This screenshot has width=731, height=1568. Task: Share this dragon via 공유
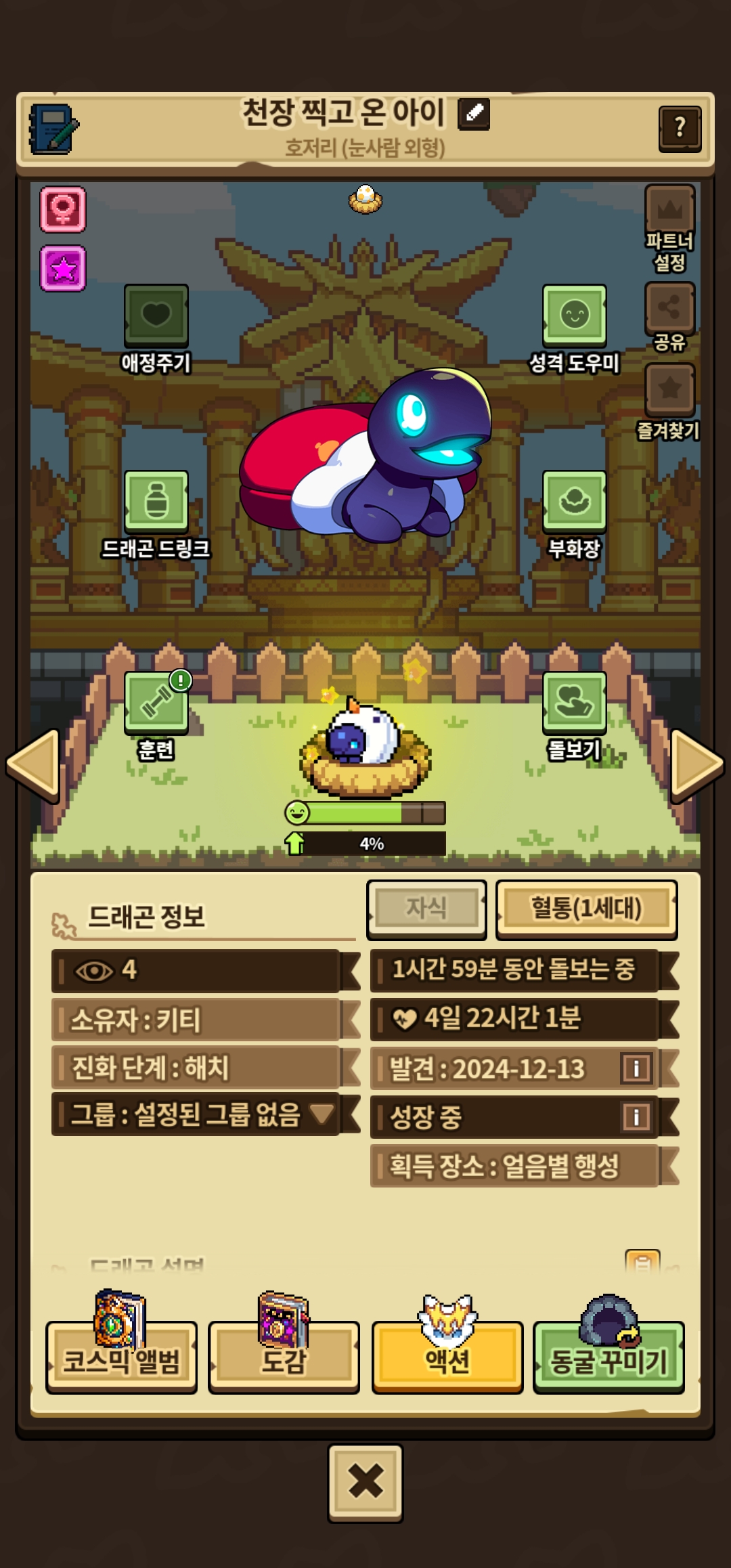click(x=669, y=309)
